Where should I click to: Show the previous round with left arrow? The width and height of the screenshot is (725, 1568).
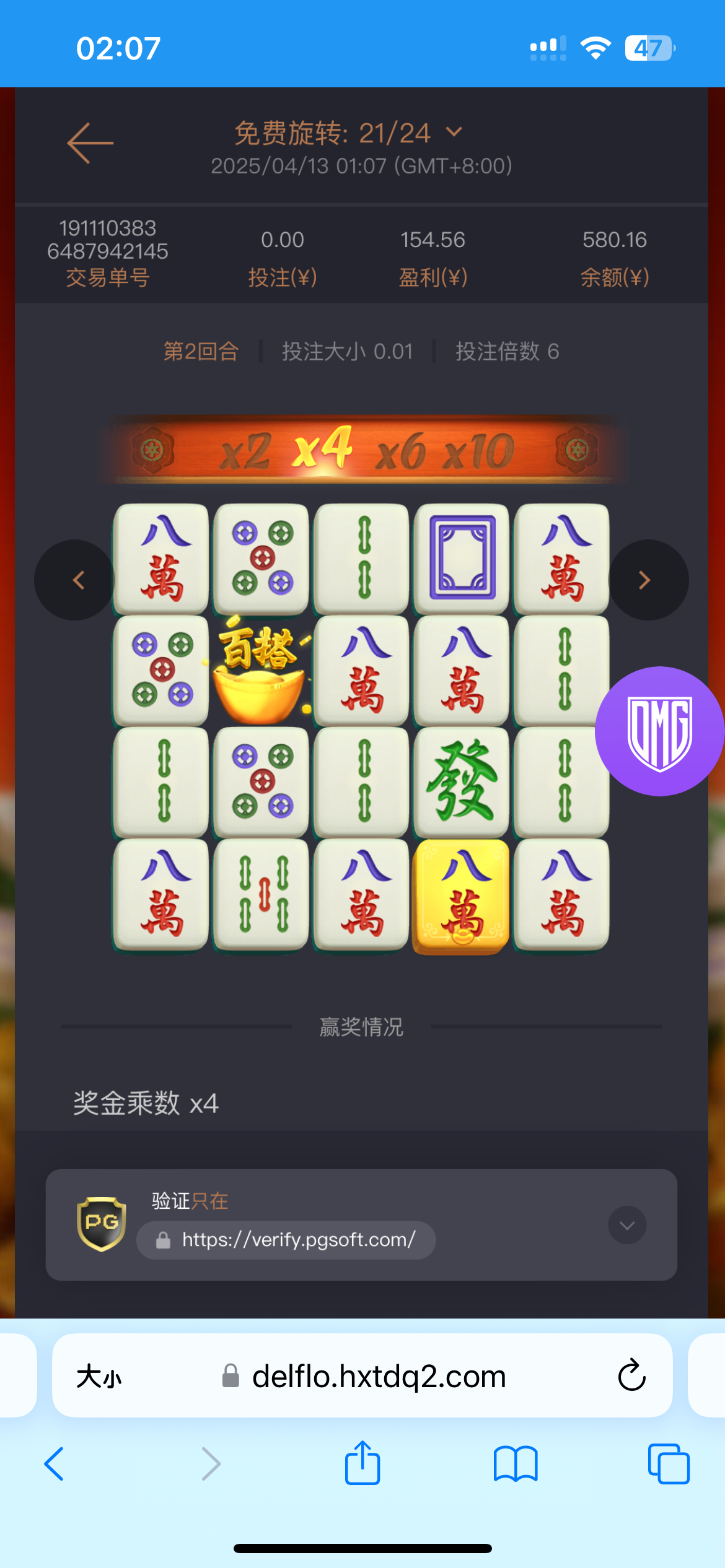point(76,580)
